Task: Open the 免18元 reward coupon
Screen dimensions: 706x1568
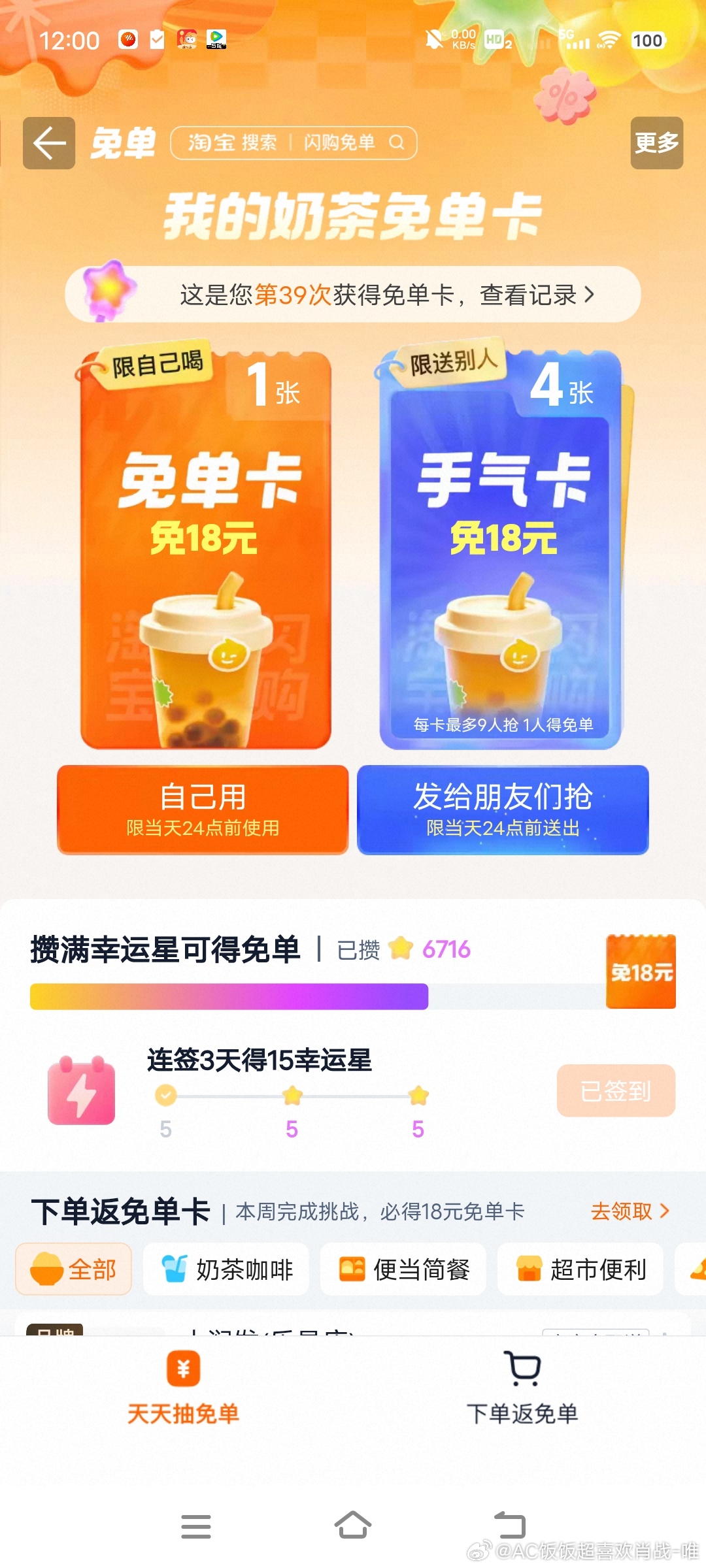Action: pos(641,972)
